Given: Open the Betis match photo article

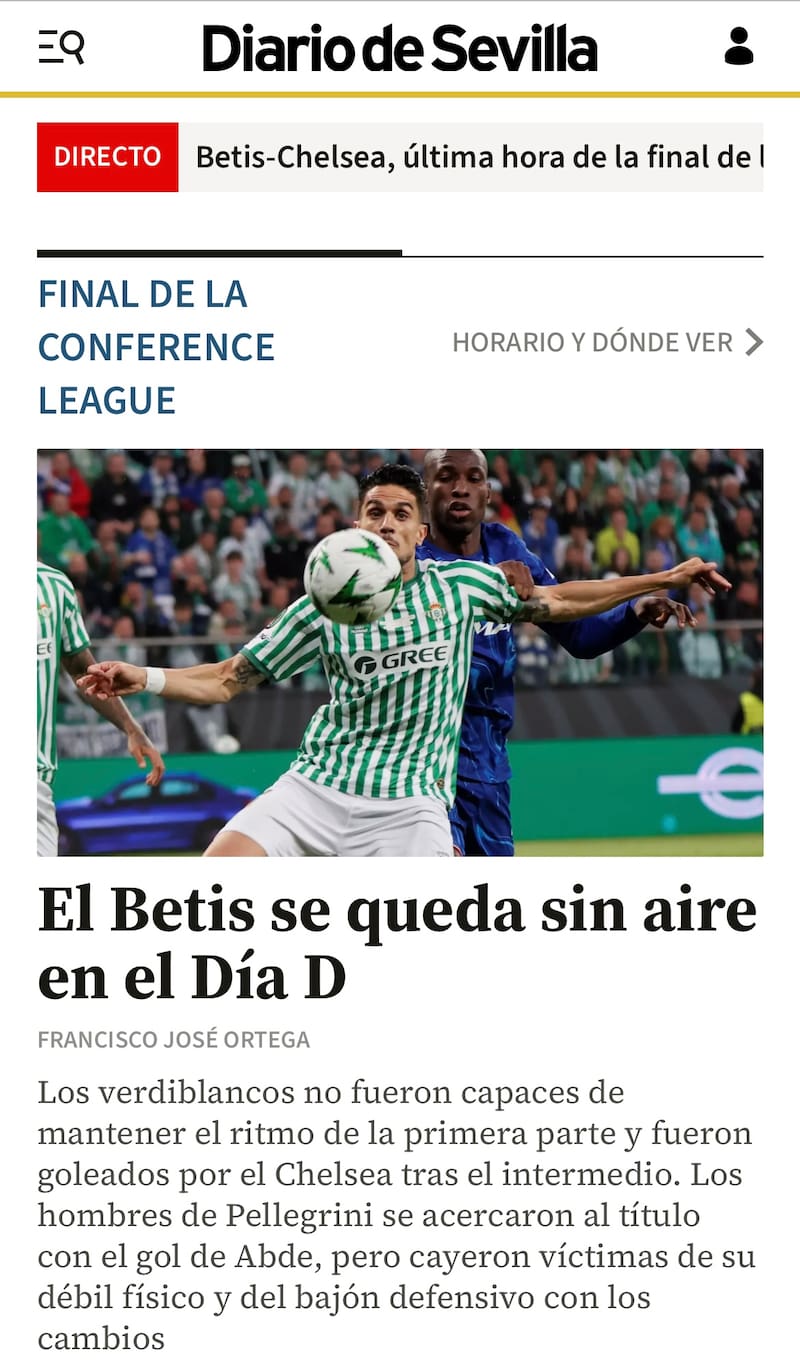Looking at the screenshot, I should tap(400, 652).
